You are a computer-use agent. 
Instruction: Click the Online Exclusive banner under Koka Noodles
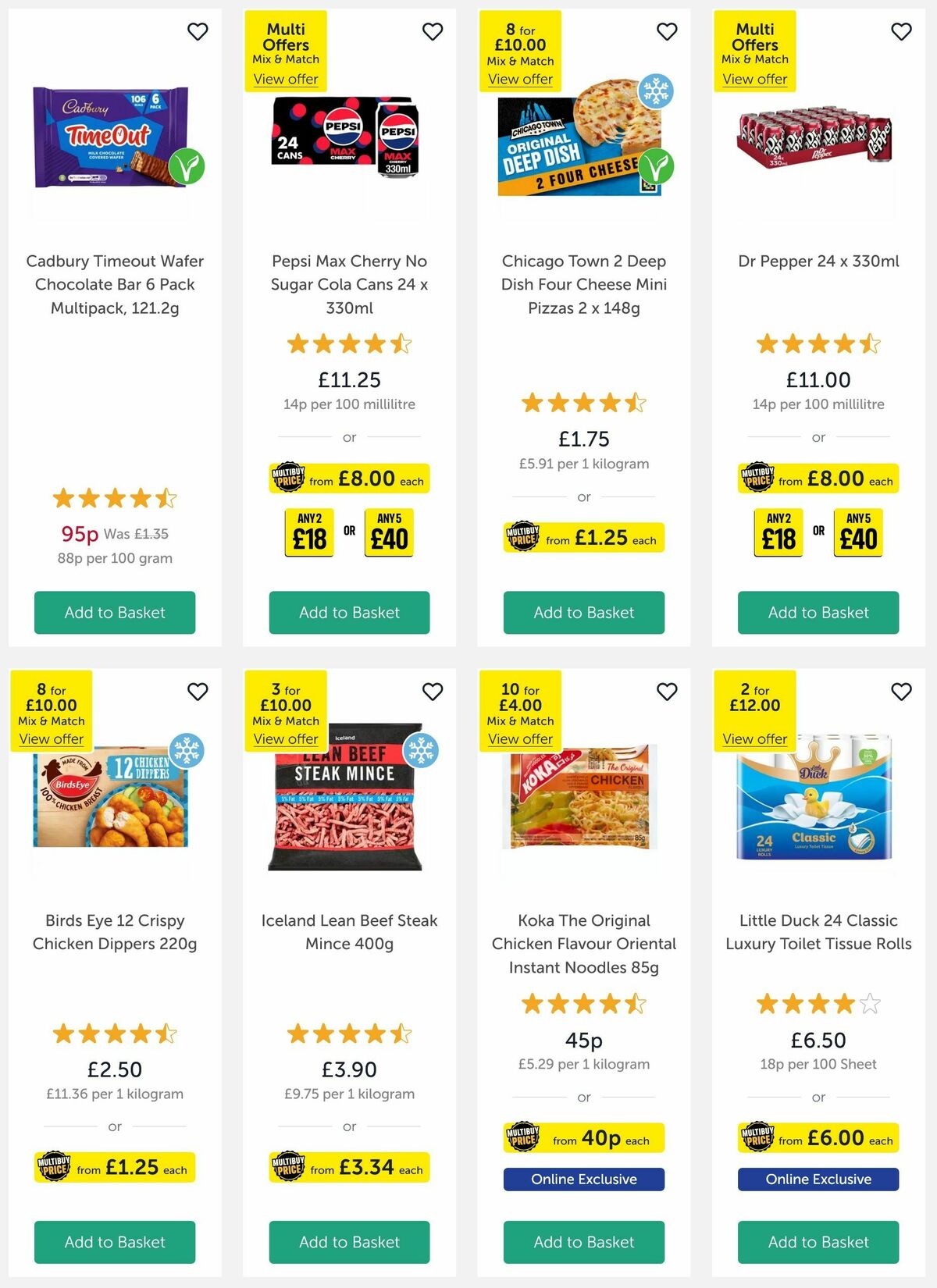583,1179
